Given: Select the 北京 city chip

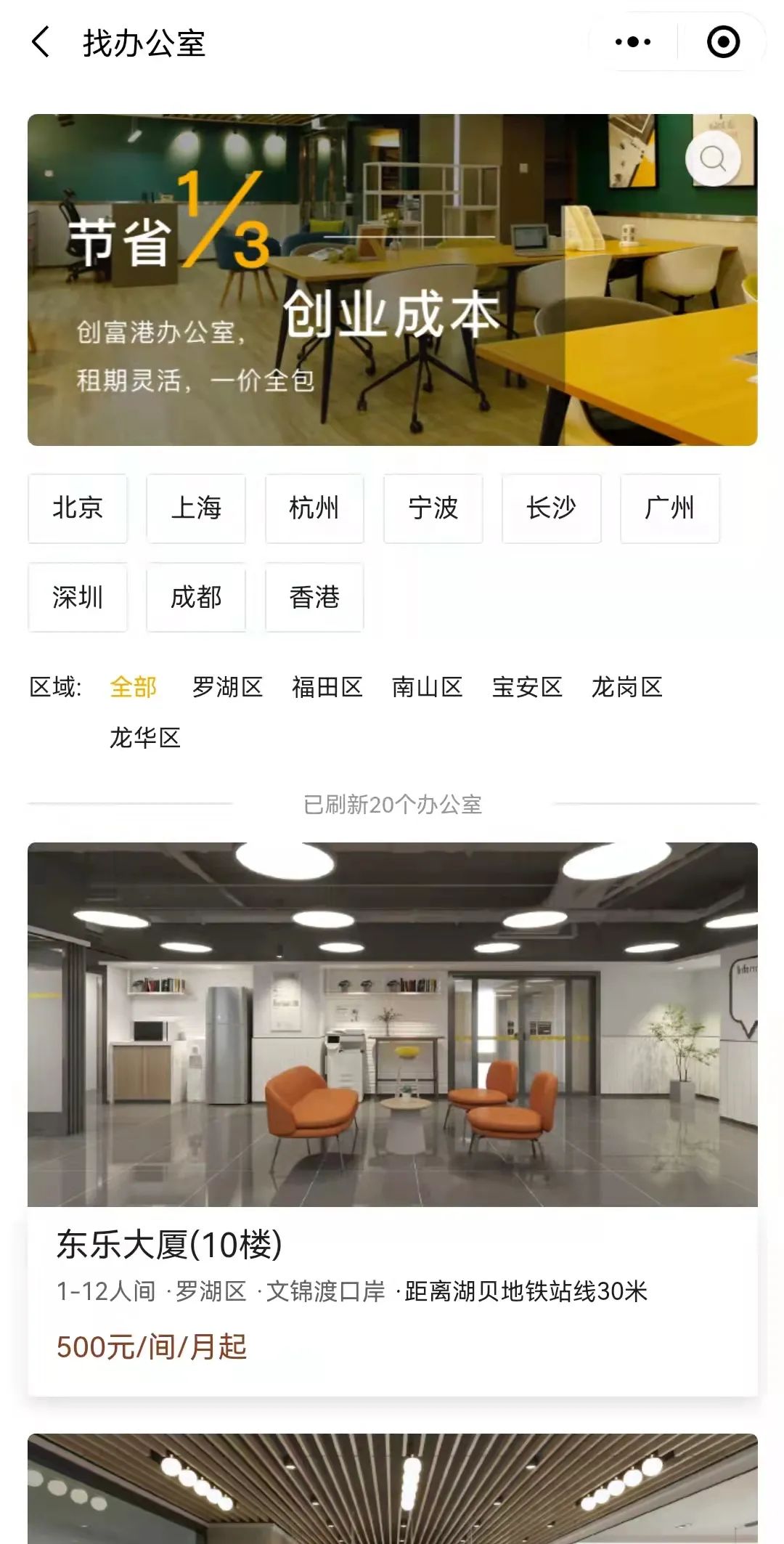Looking at the screenshot, I should coord(78,508).
